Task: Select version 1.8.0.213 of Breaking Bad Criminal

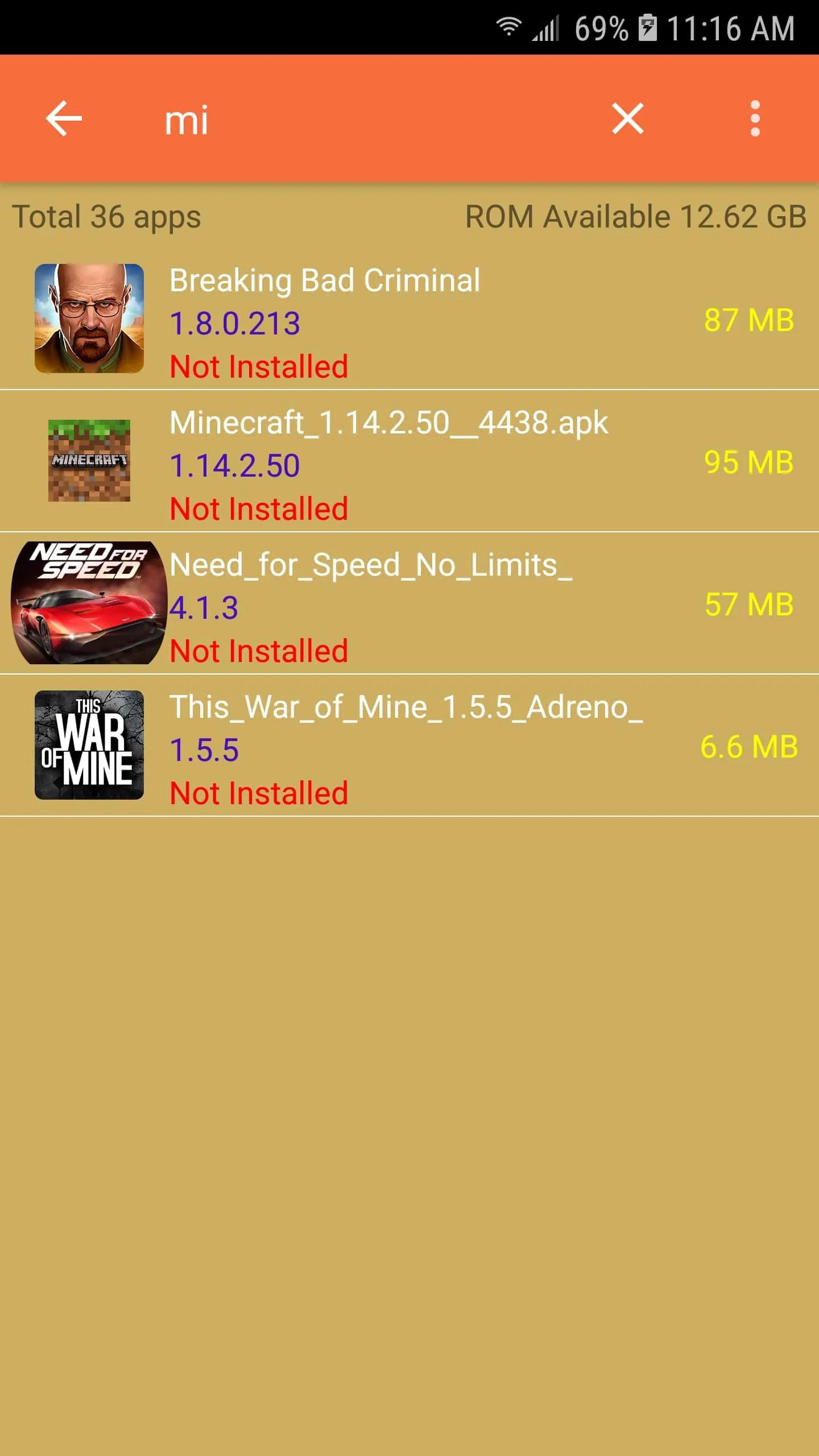Action: [236, 323]
